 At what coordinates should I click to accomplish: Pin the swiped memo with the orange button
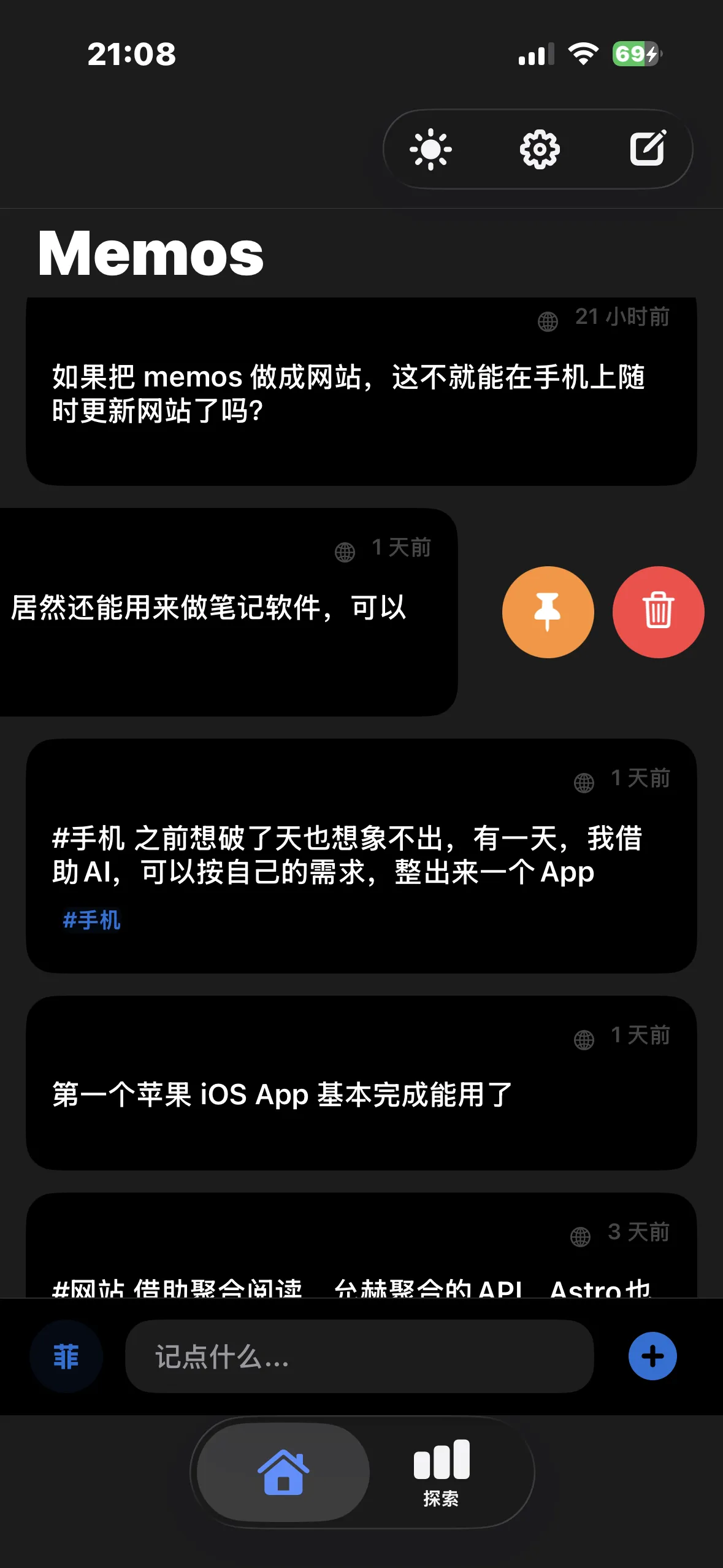(548, 612)
